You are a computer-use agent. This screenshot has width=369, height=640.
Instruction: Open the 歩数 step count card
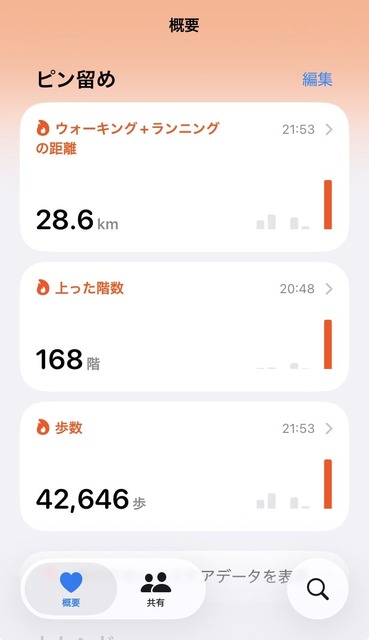[184, 467]
